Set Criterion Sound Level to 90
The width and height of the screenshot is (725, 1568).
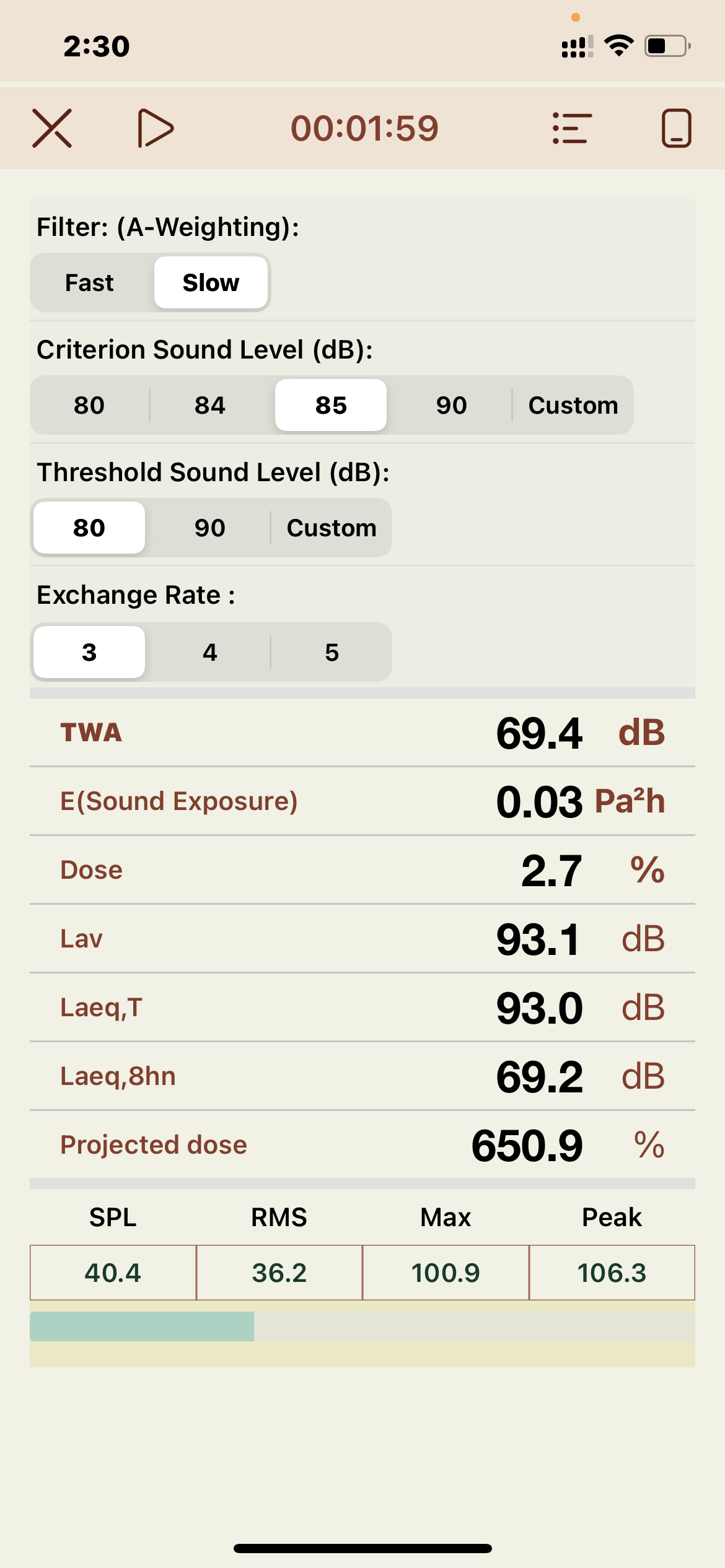coord(451,406)
